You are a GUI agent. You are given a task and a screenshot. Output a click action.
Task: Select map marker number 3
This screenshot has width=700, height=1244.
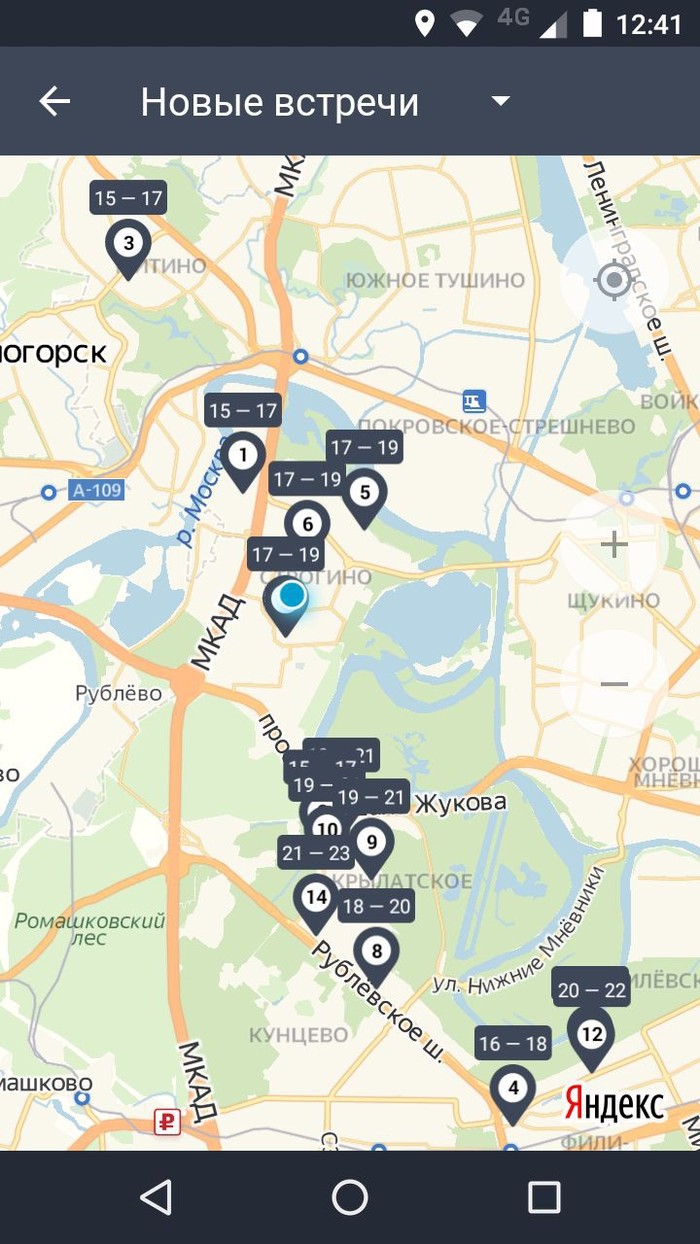click(128, 243)
